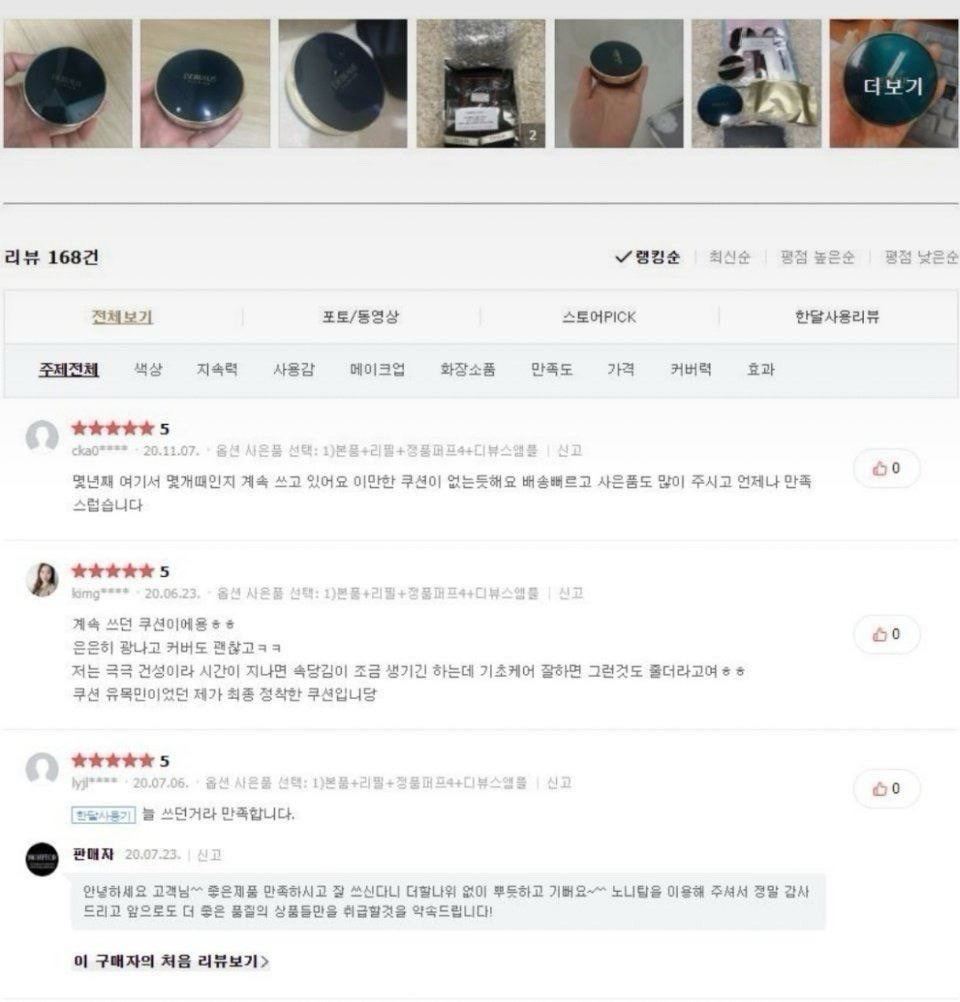Show reviews about 만족도
Screen dimensions: 960x1002
coord(551,369)
